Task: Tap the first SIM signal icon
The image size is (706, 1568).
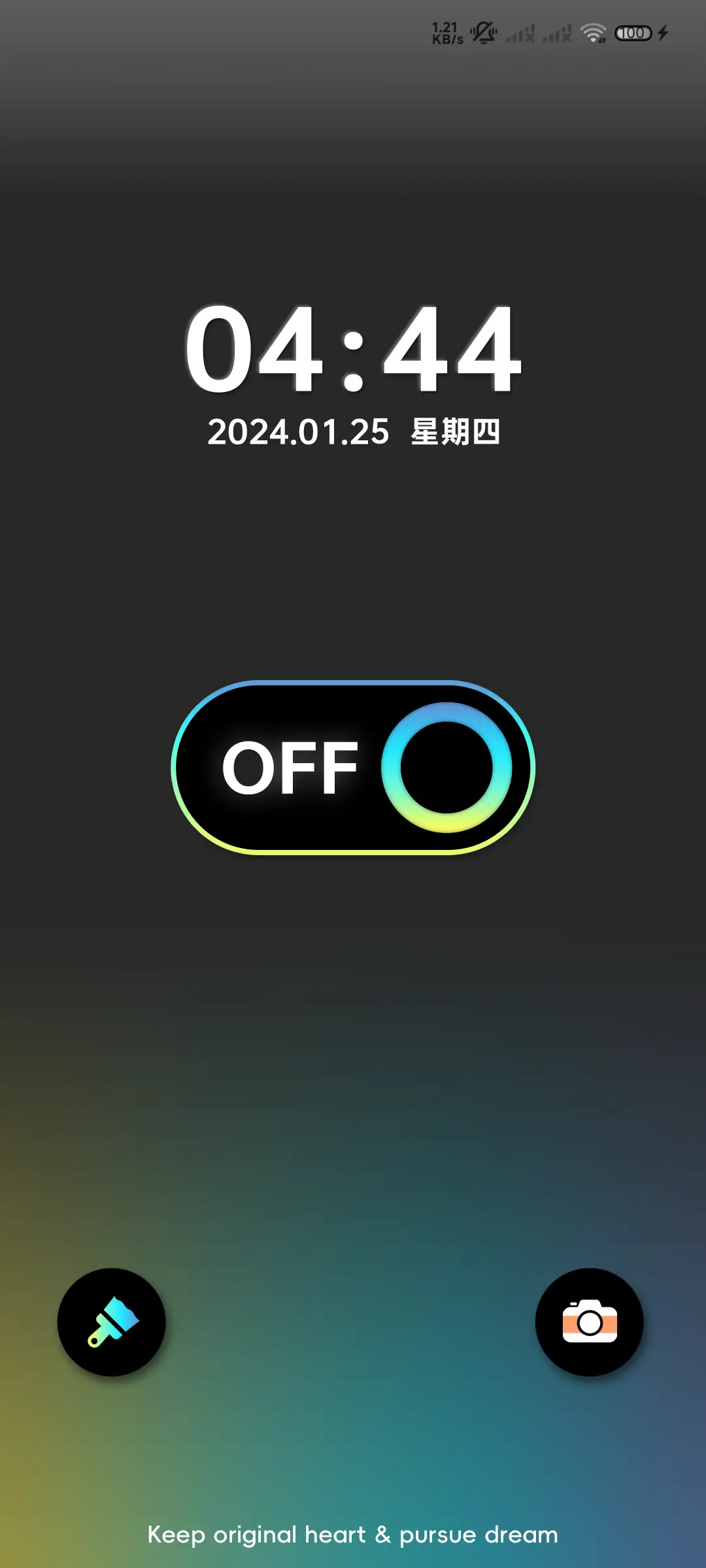Action: (520, 33)
